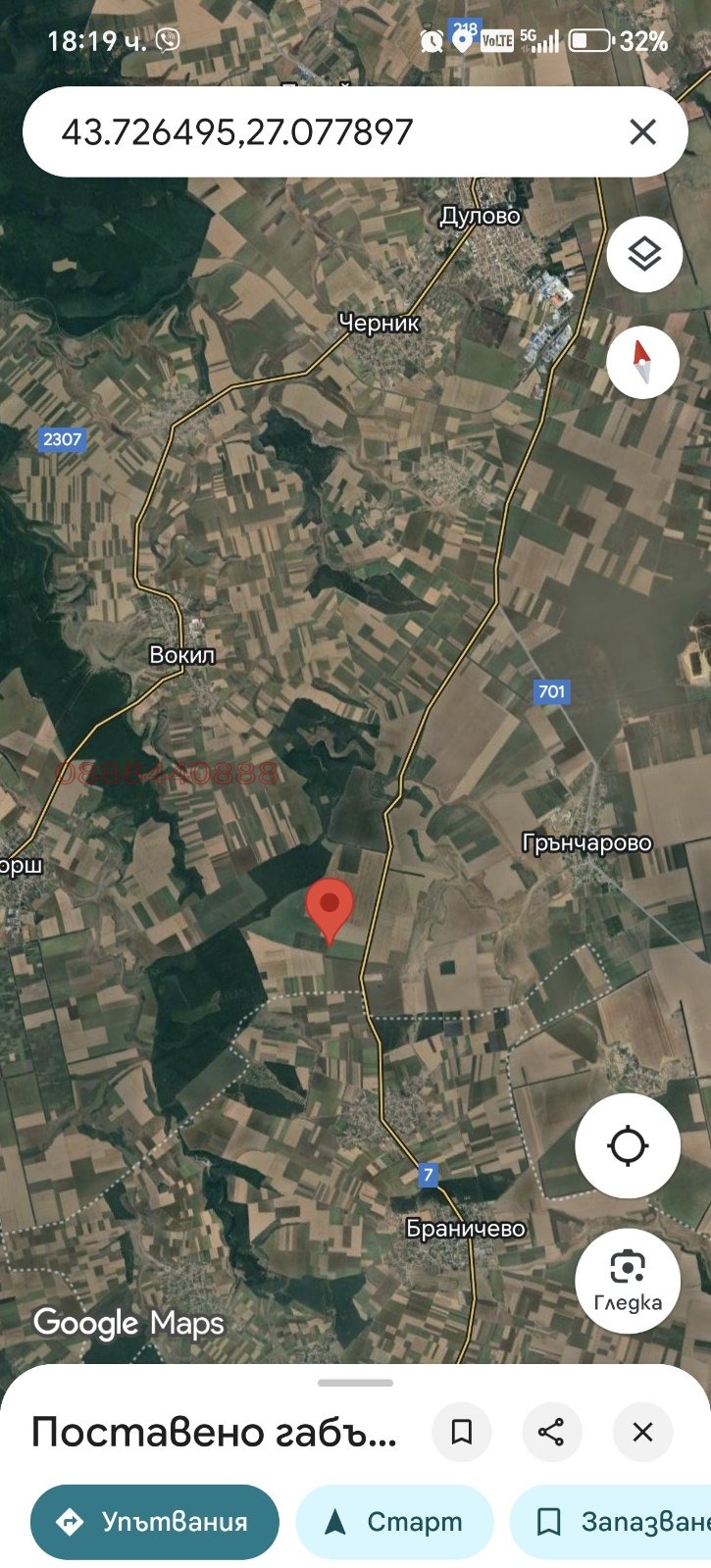Save the pin with the bookmark icon

461,1433
